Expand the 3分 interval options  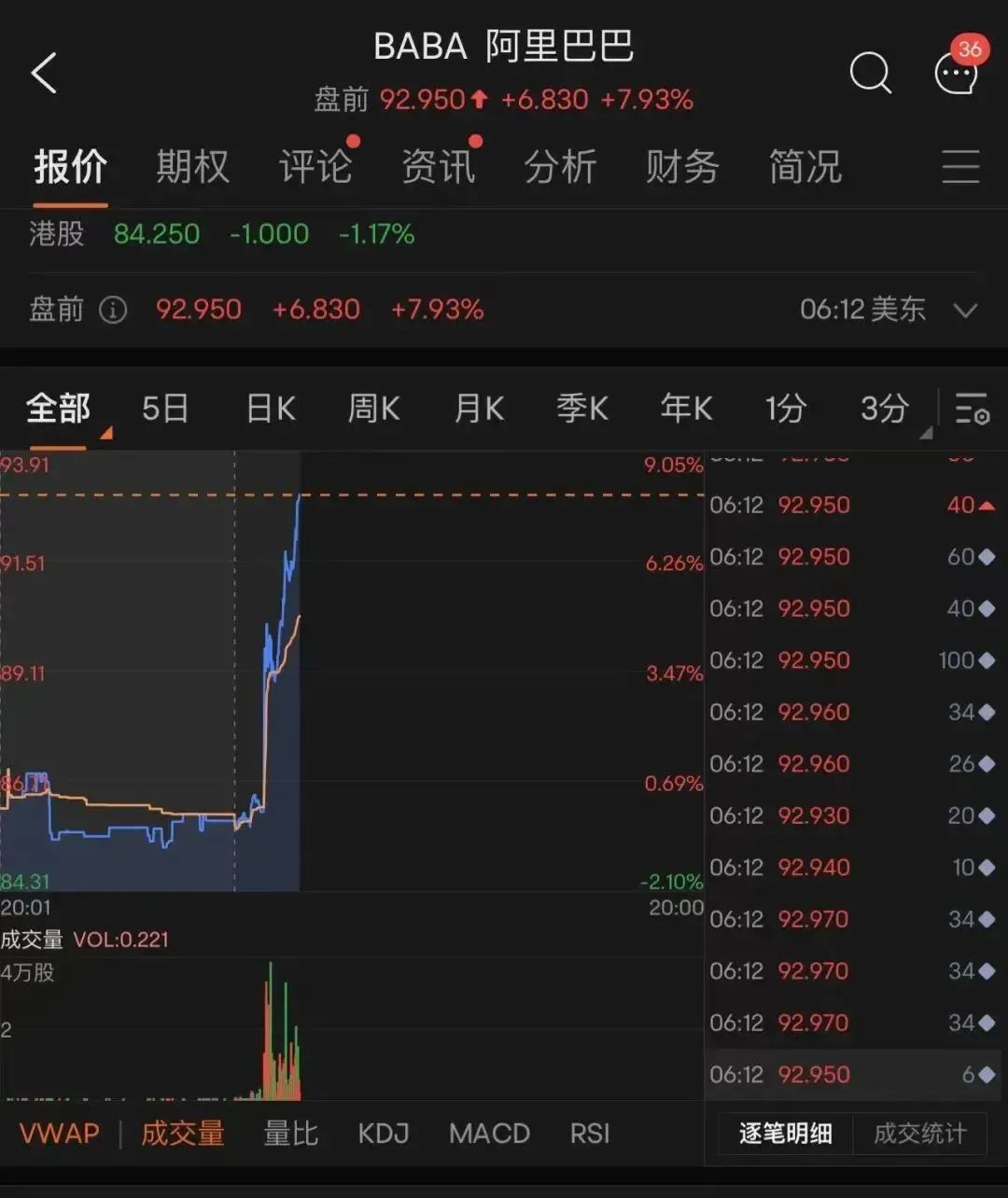(x=881, y=409)
